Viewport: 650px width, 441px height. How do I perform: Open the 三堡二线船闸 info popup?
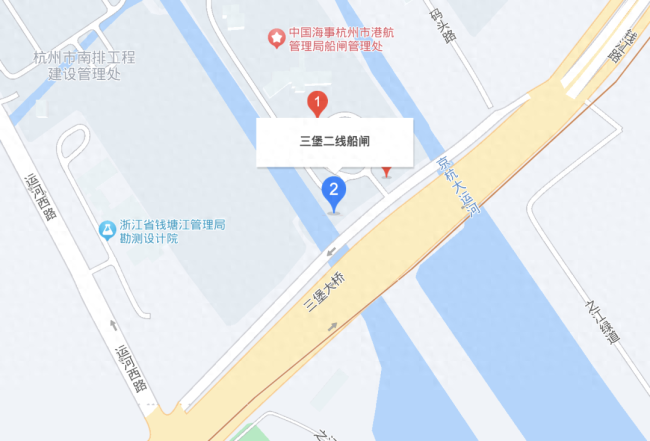tap(335, 142)
